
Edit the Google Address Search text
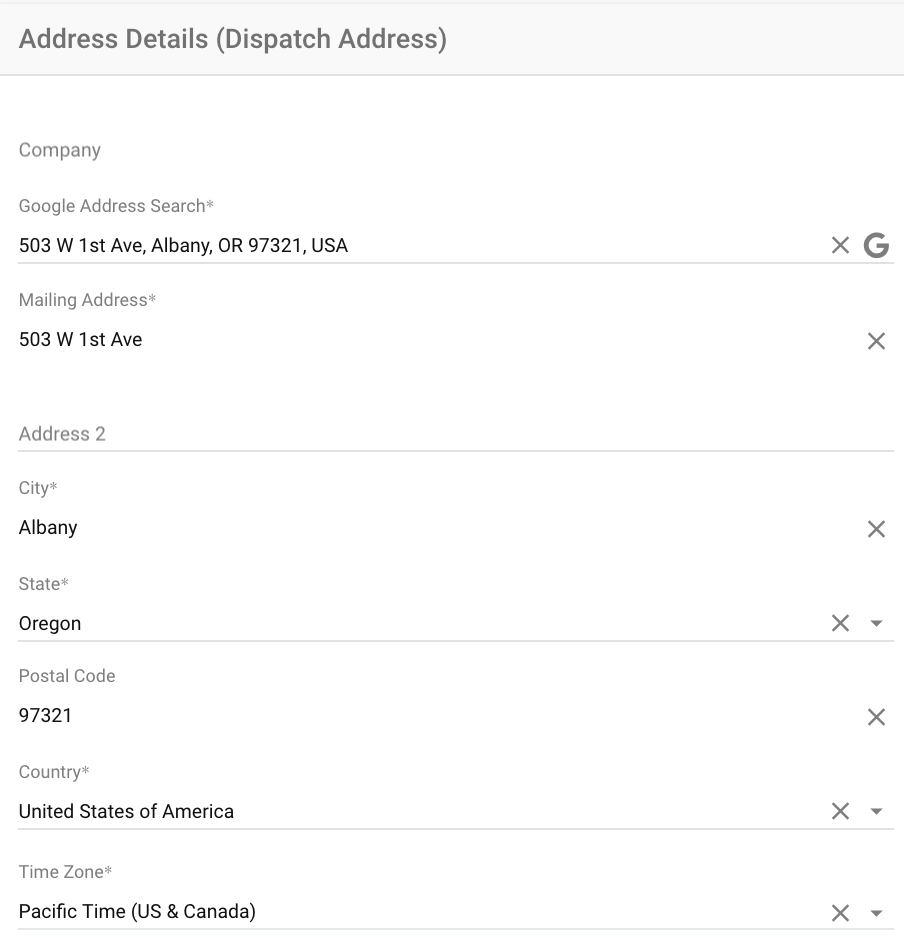[400, 246]
